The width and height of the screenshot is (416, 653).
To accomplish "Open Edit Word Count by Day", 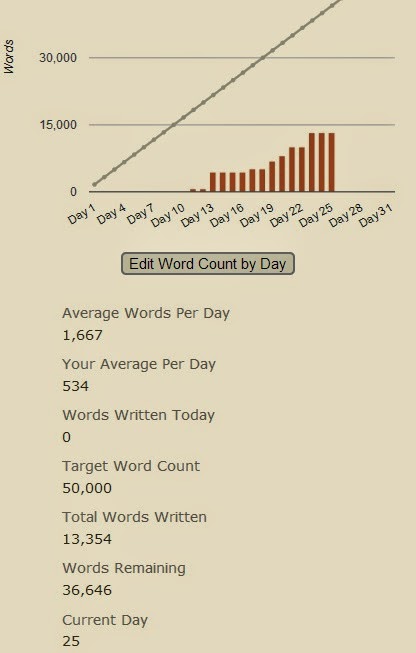I will (x=208, y=264).
